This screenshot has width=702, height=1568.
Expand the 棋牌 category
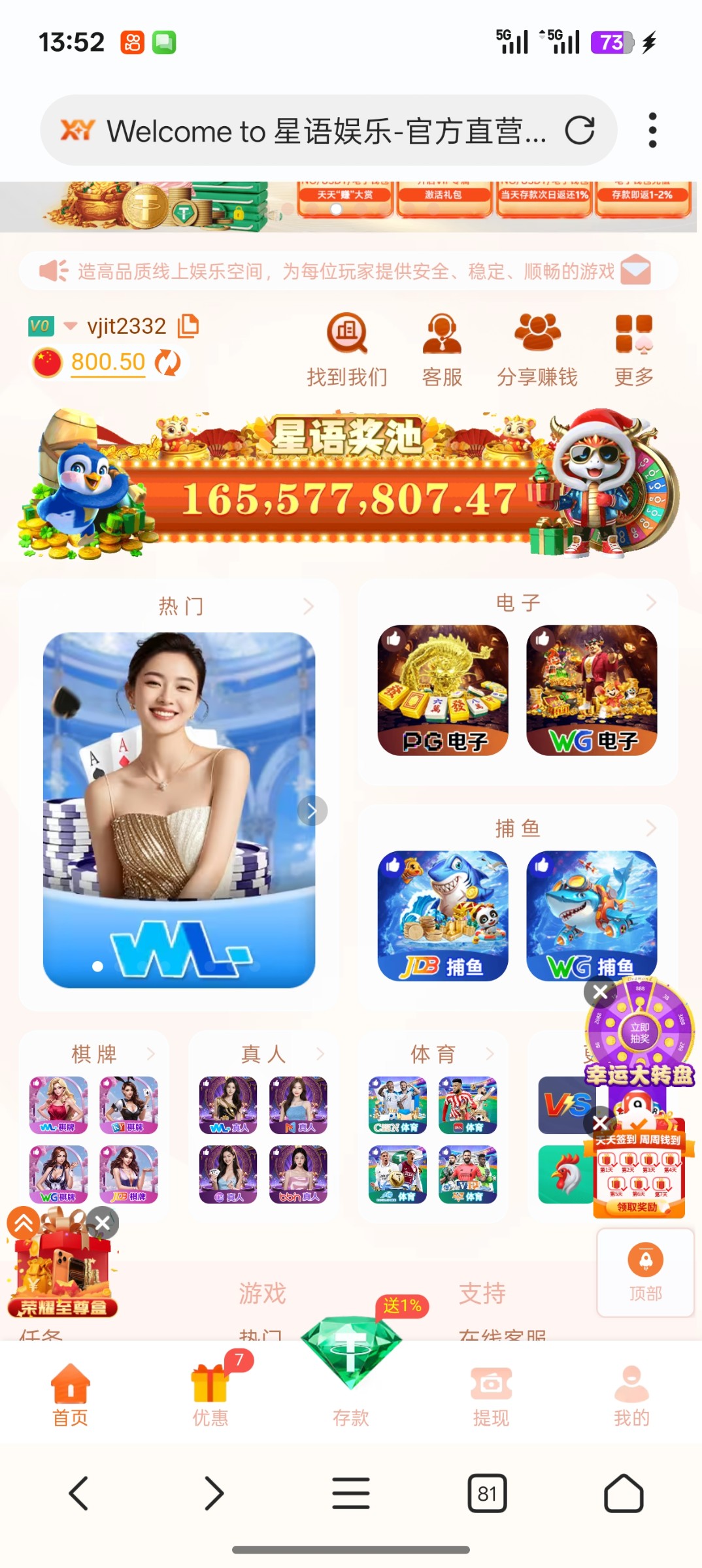point(151,1054)
